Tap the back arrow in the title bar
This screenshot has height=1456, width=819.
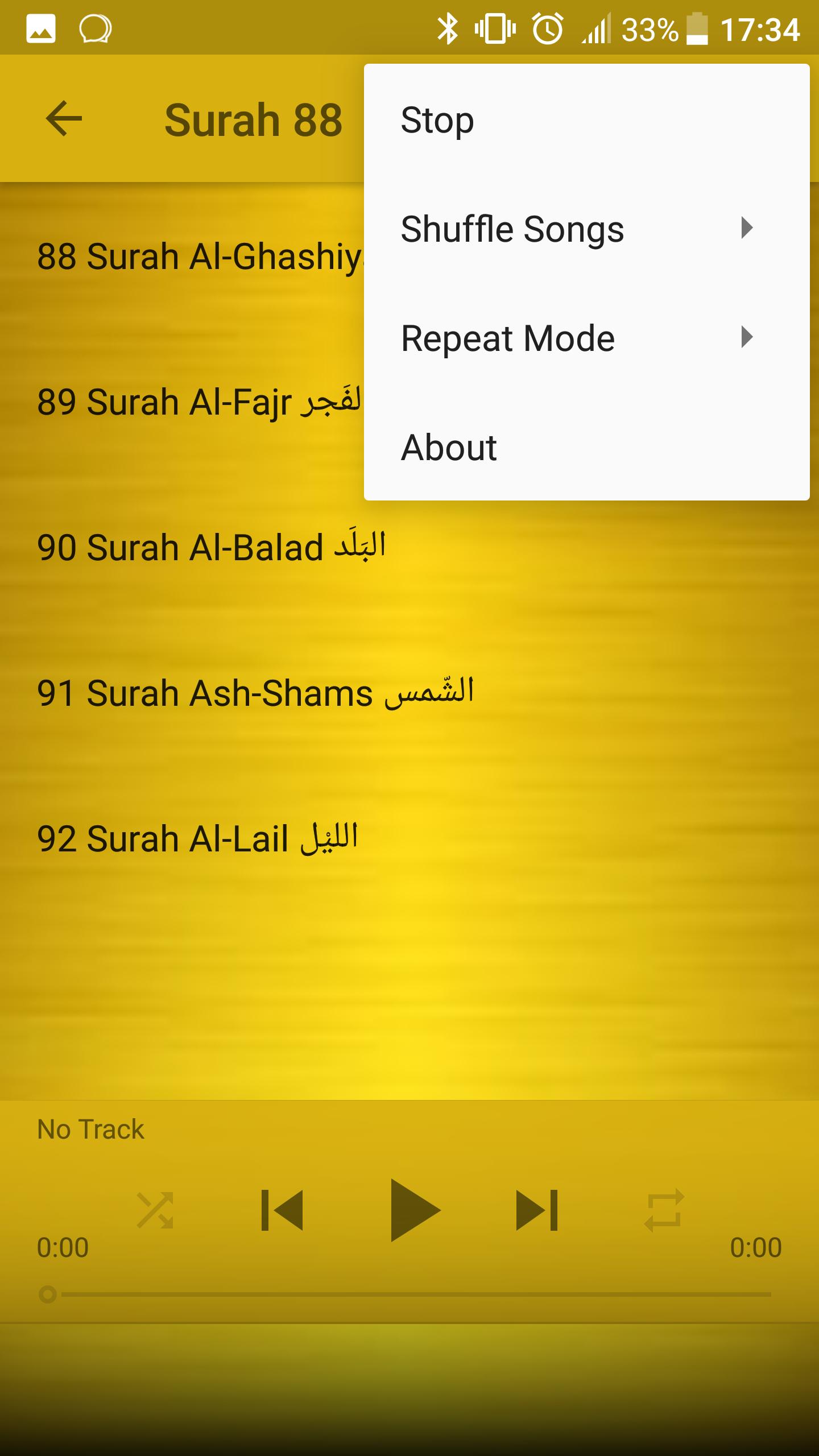point(64,119)
